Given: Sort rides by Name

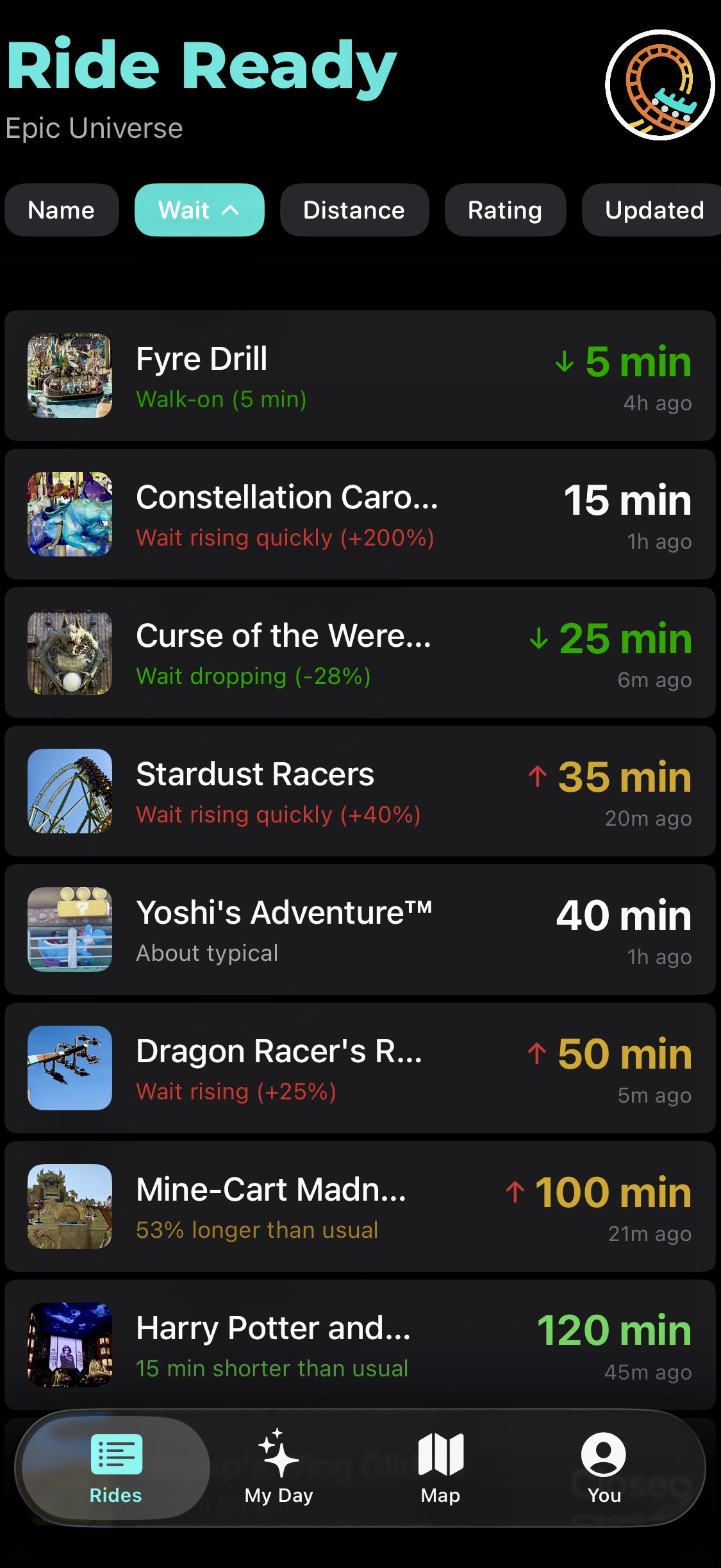Looking at the screenshot, I should pyautogui.click(x=62, y=210).
